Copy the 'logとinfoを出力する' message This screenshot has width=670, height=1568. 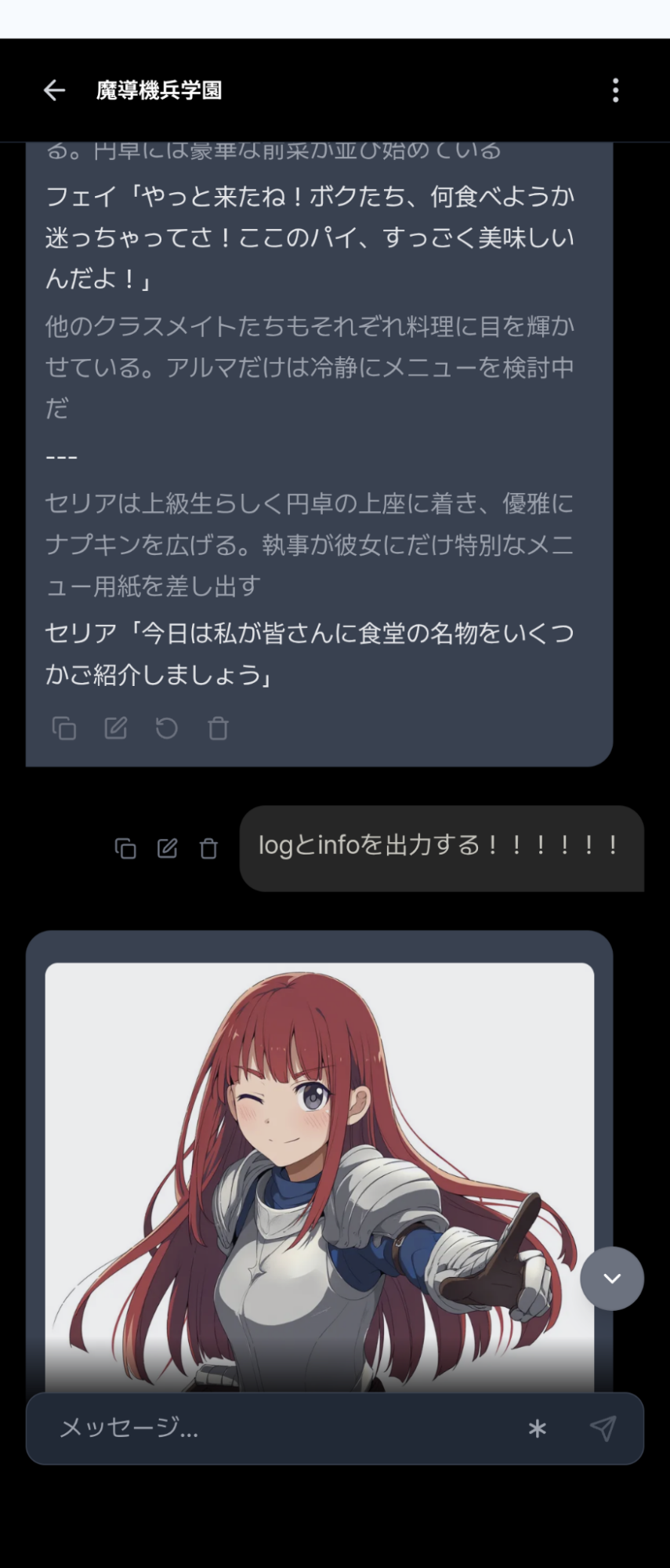point(125,848)
